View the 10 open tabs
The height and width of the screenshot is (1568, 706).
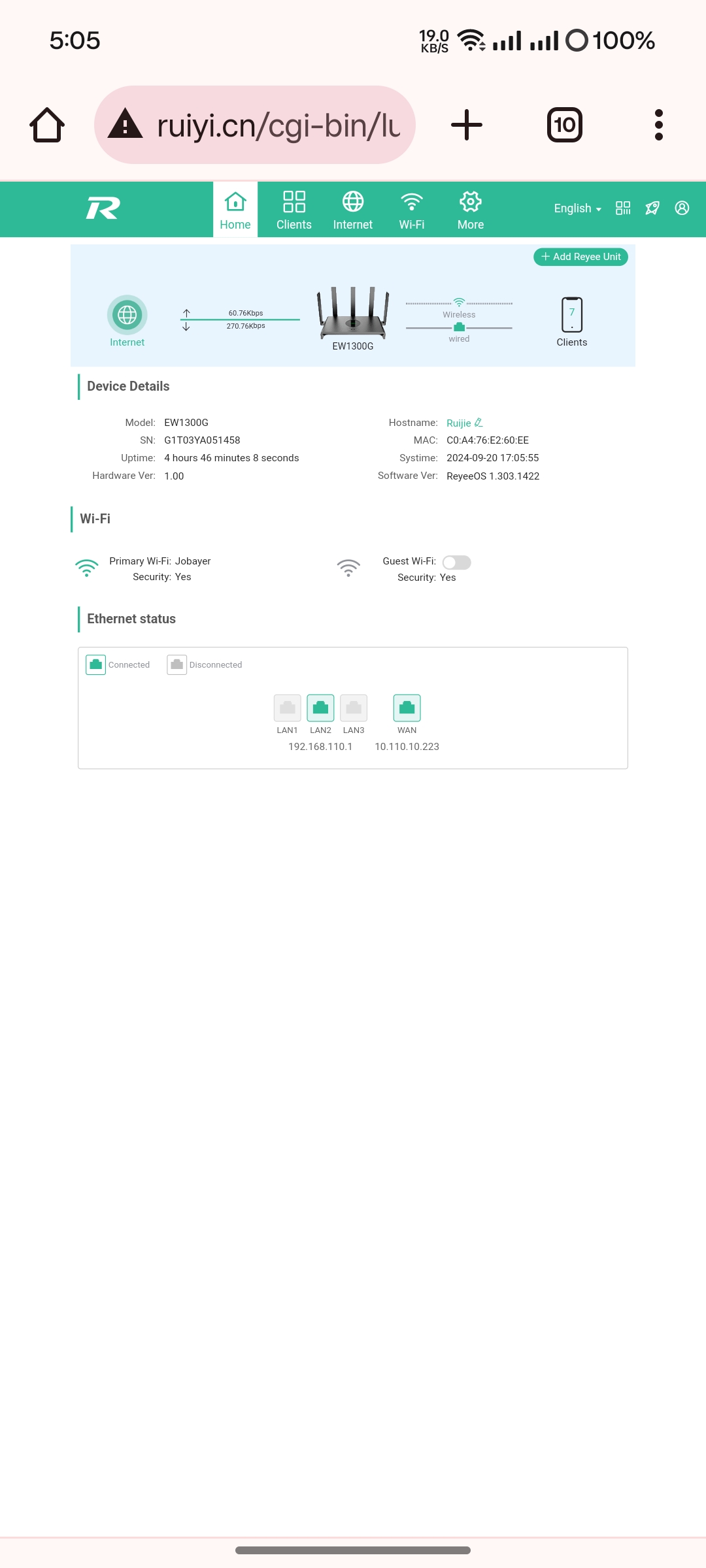tap(564, 125)
